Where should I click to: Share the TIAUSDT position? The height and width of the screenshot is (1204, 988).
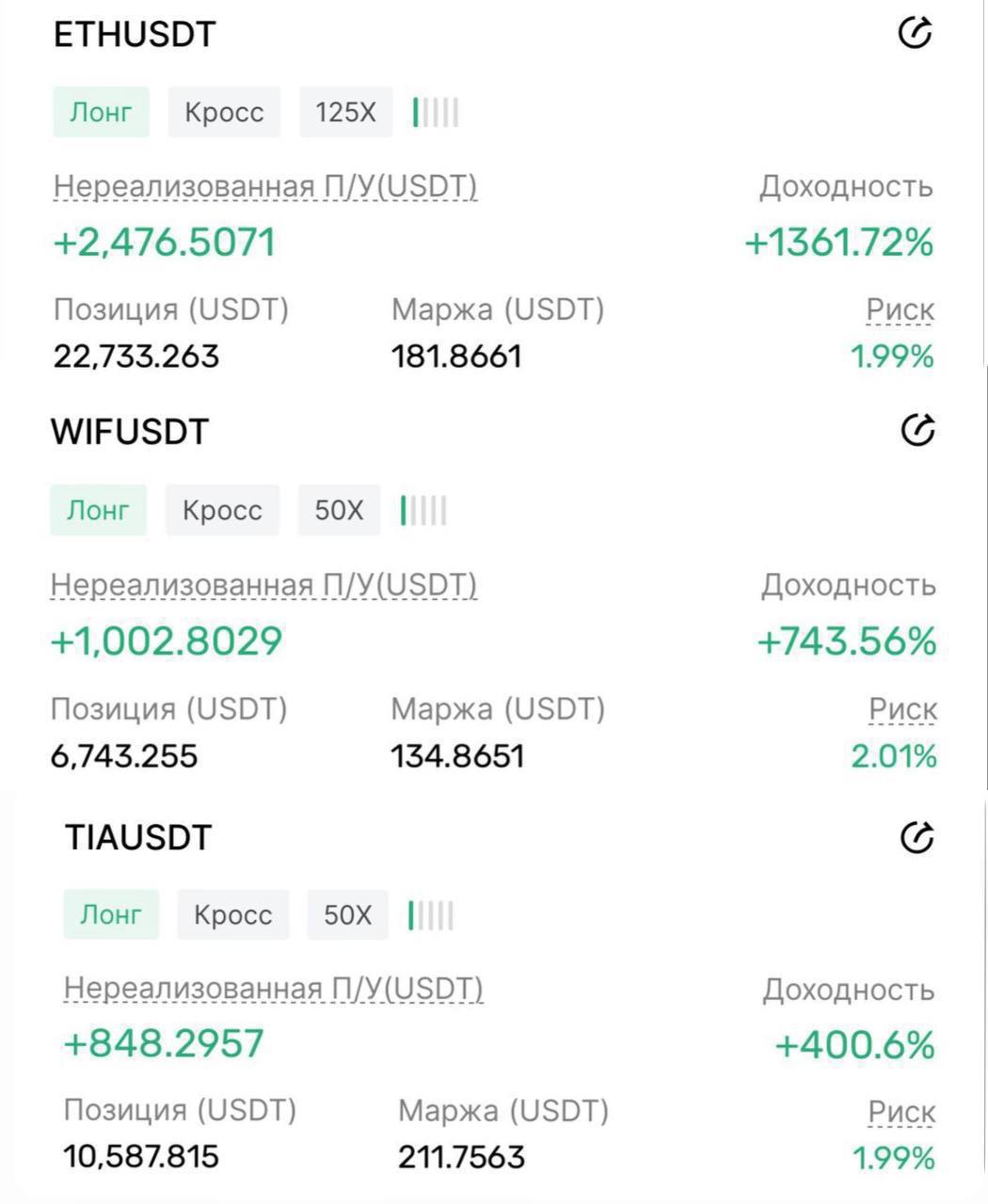[916, 836]
